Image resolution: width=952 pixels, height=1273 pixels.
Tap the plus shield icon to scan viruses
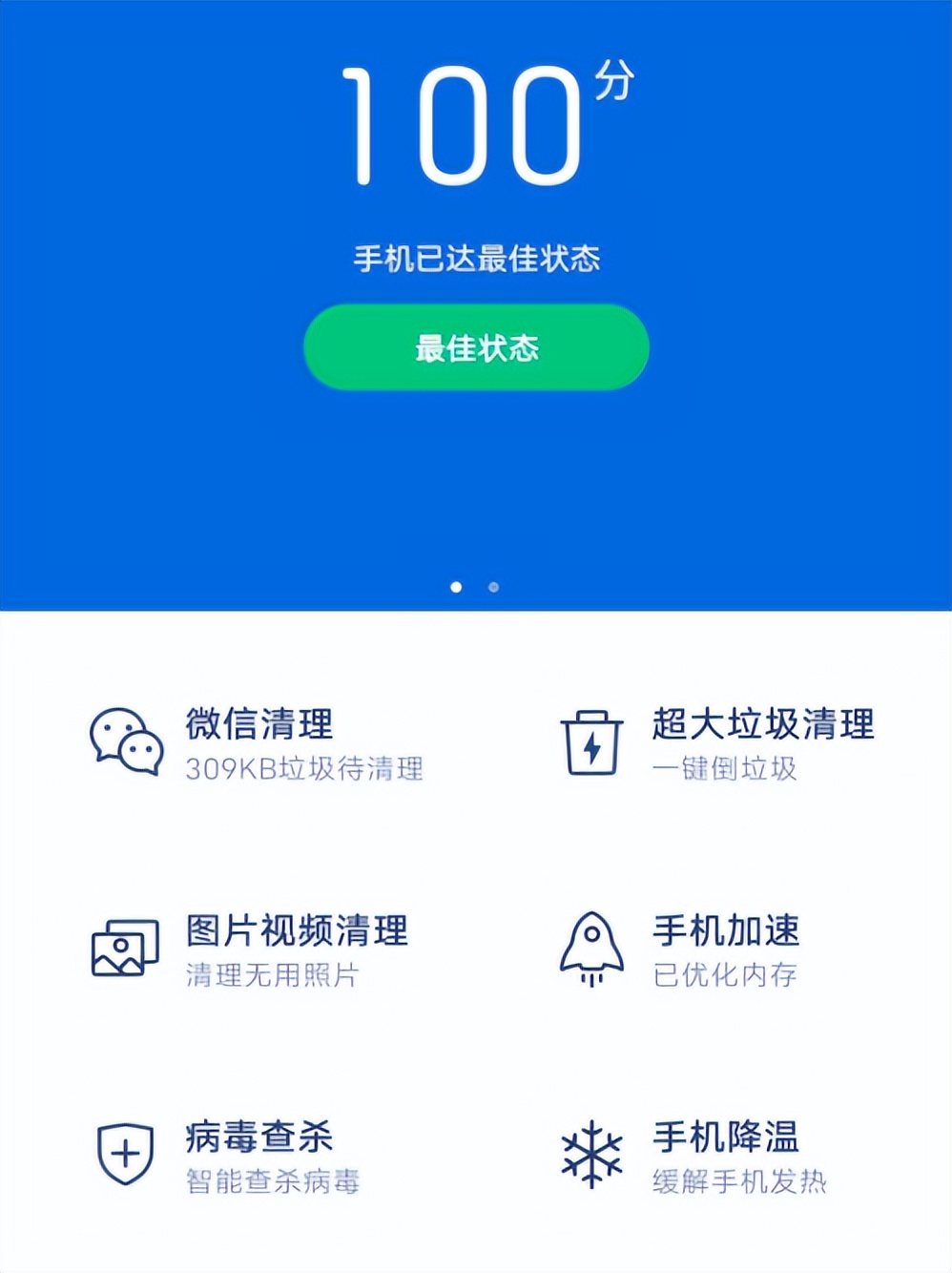tap(125, 1155)
